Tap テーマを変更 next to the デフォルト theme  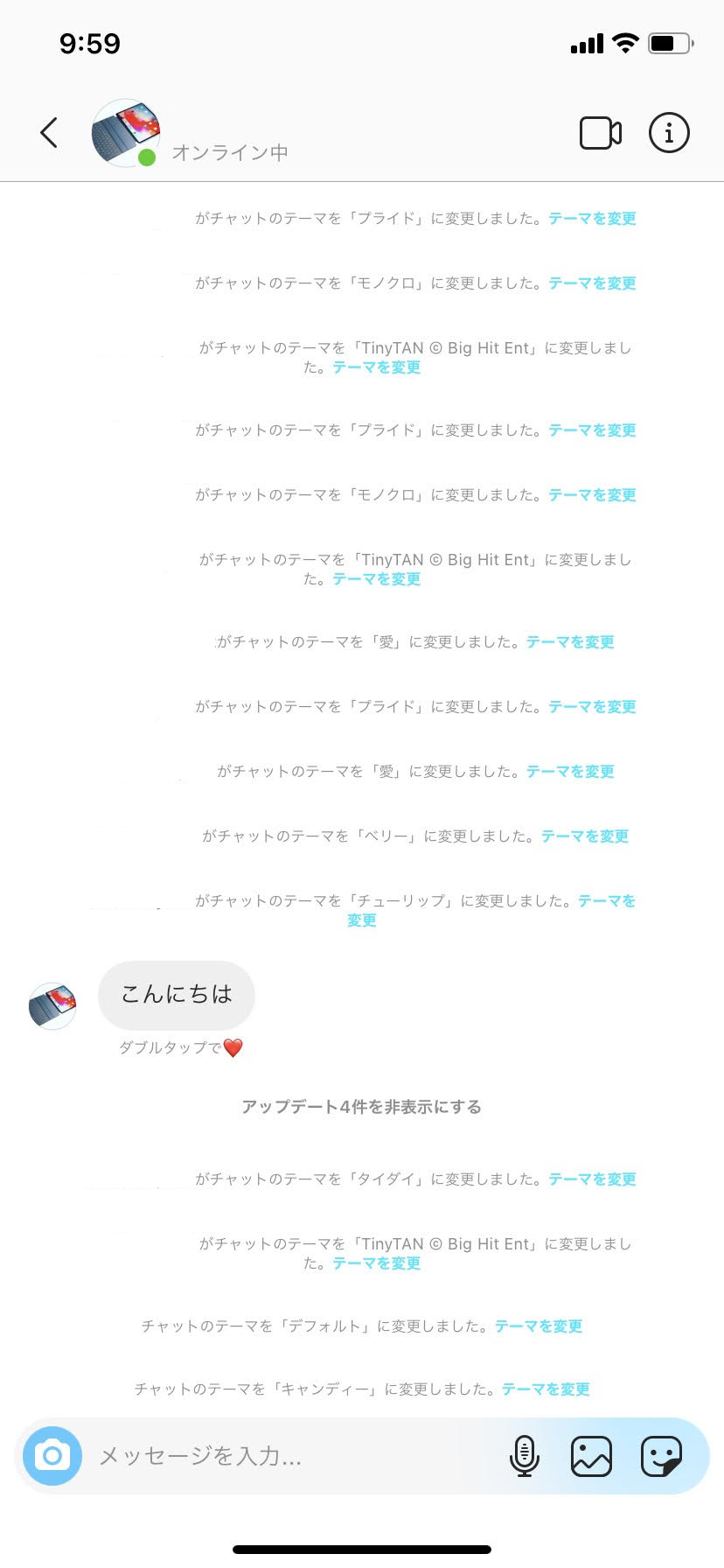539,1326
